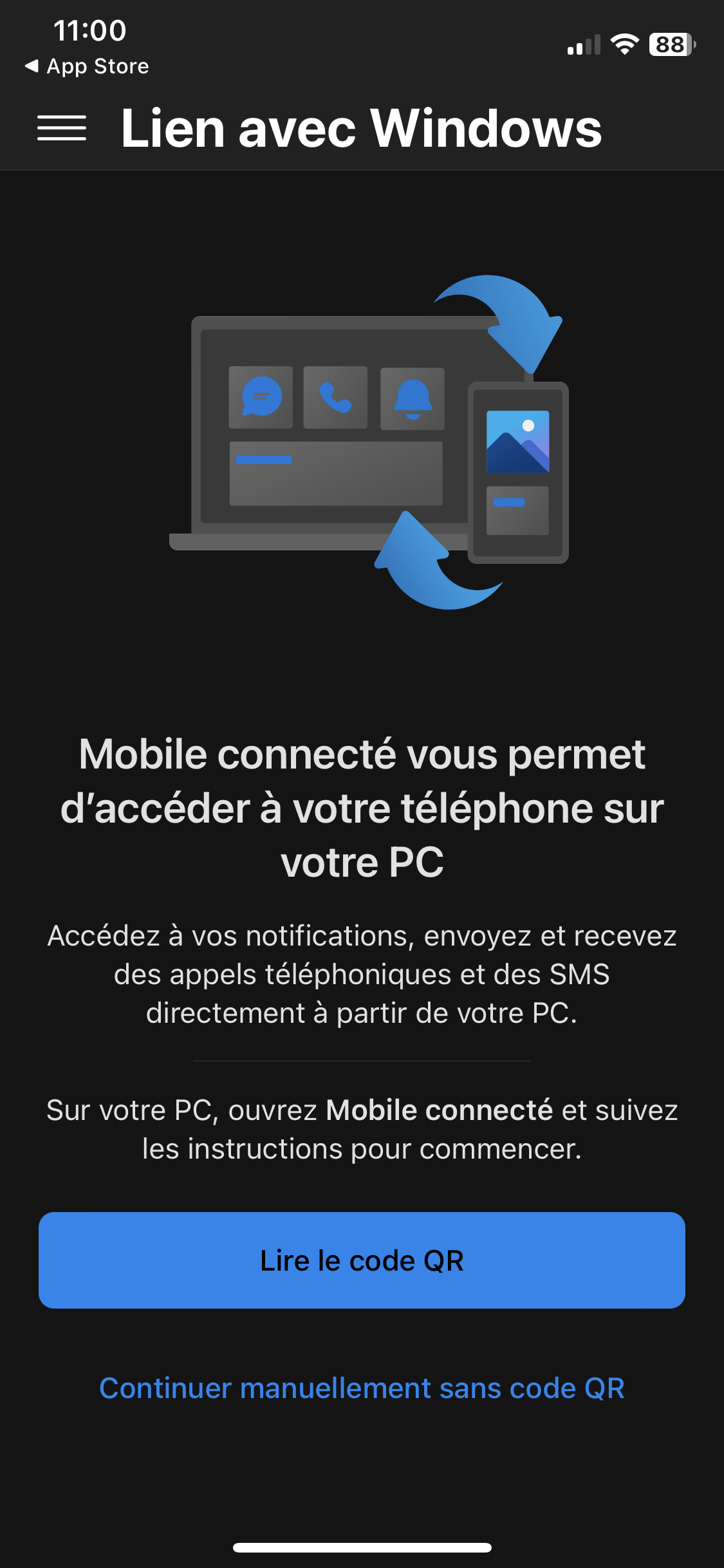
Task: Continue manually without QR code
Action: pyautogui.click(x=362, y=1388)
